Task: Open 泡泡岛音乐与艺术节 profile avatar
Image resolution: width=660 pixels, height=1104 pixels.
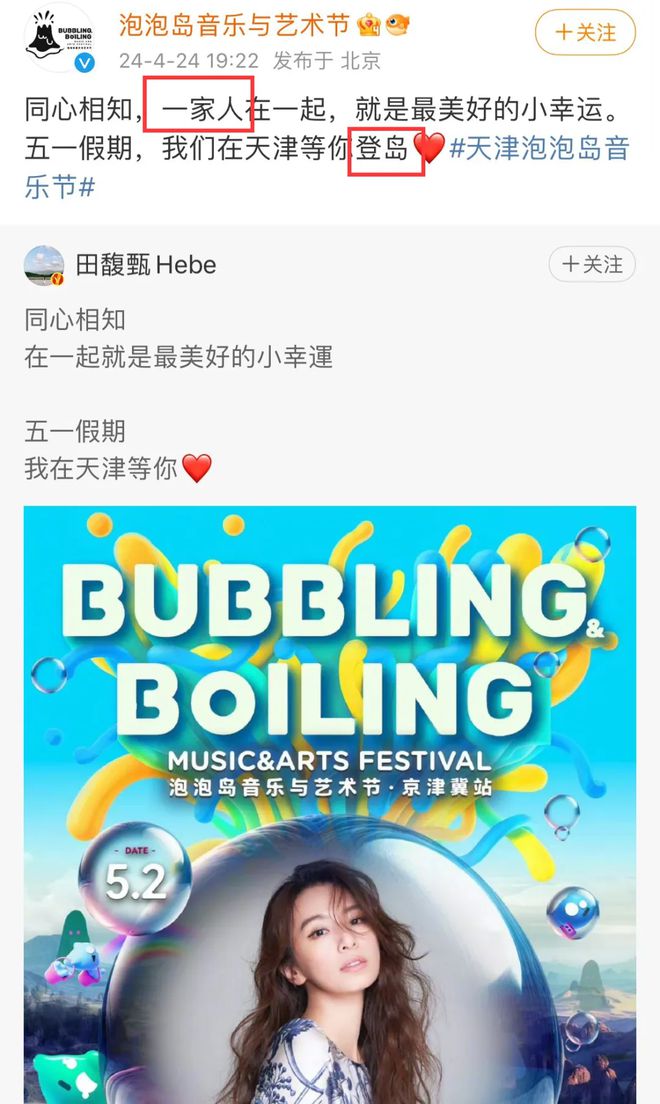Action: coord(58,38)
